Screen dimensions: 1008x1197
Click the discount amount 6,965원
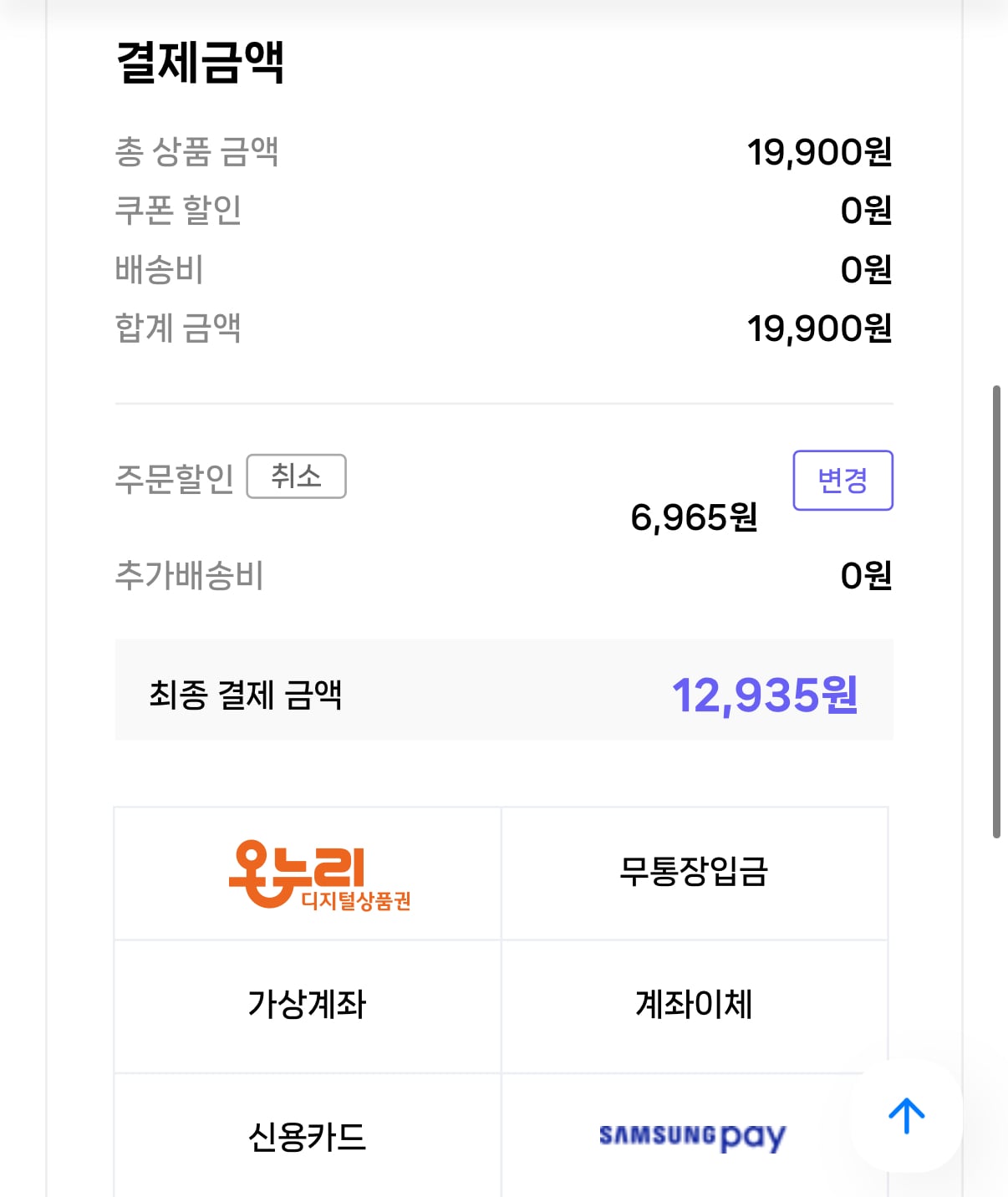(x=694, y=517)
